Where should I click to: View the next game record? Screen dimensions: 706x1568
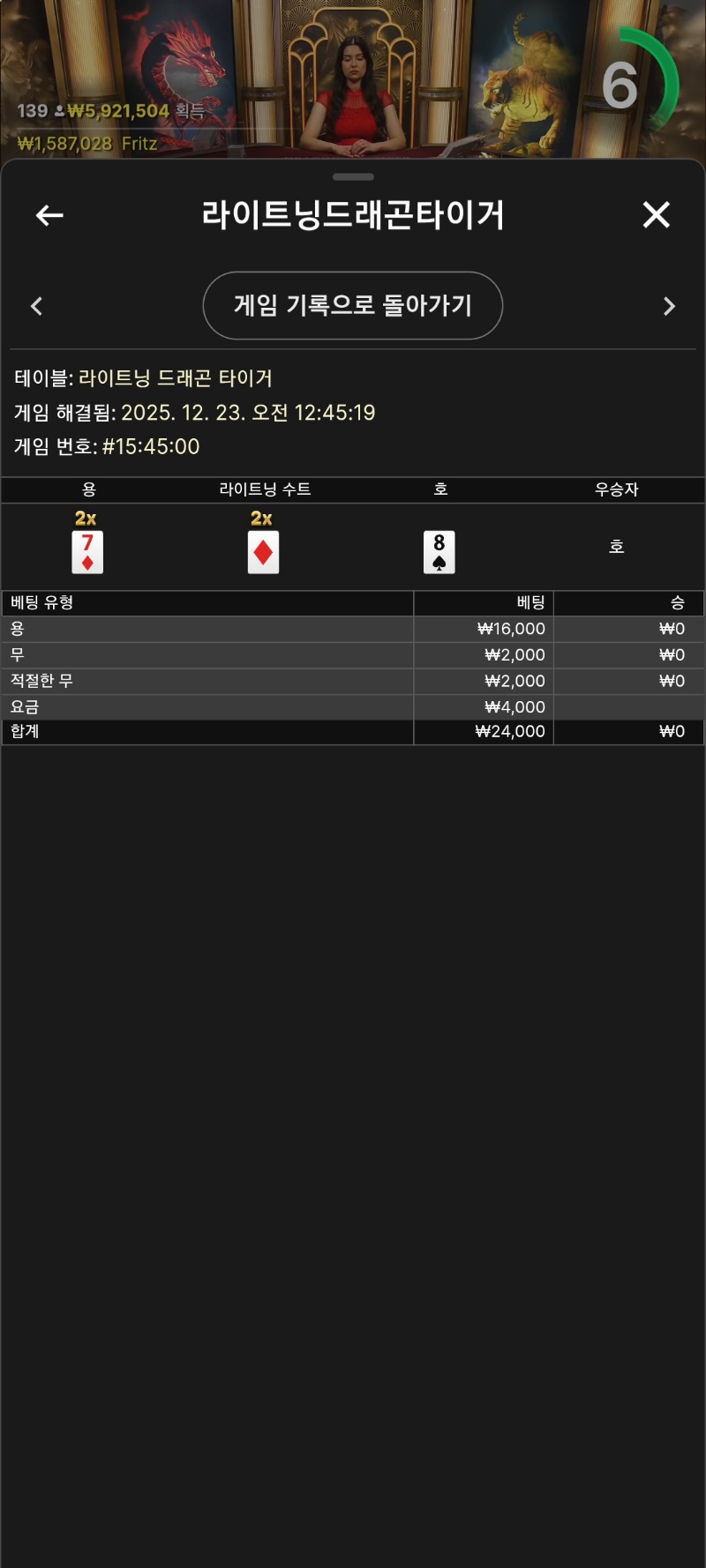click(x=669, y=306)
